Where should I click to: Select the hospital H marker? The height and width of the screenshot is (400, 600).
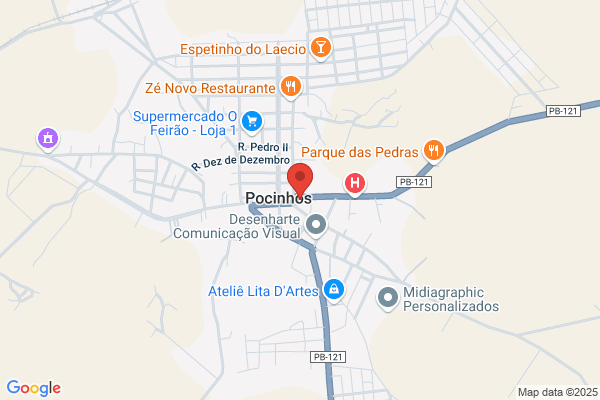point(354,184)
